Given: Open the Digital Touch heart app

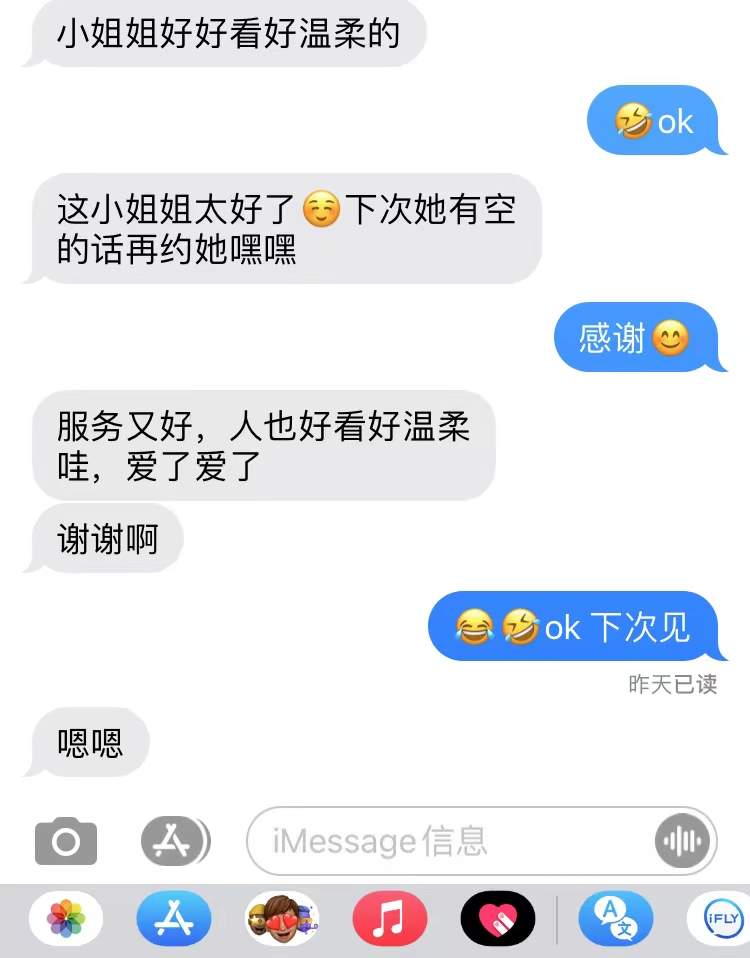Looking at the screenshot, I should coord(497,918).
